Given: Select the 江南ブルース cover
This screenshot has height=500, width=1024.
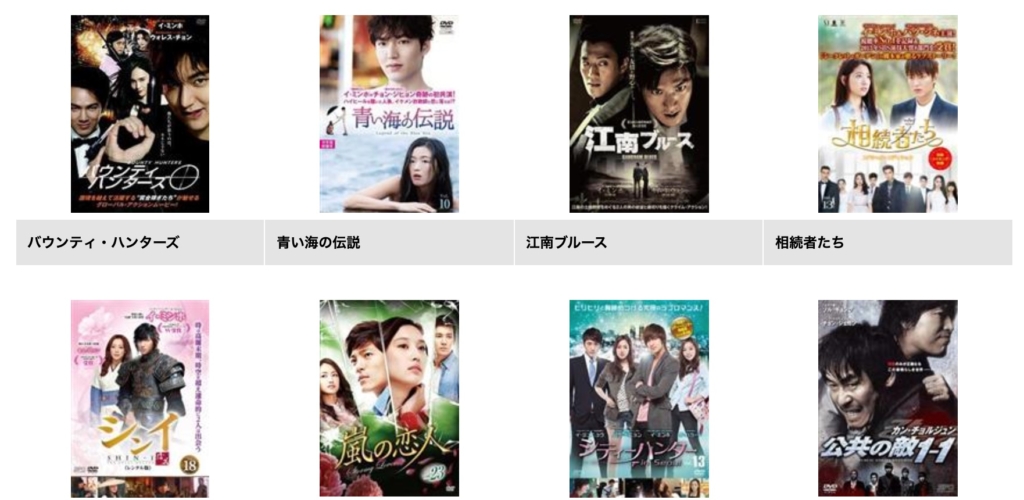Looking at the screenshot, I should (639, 114).
